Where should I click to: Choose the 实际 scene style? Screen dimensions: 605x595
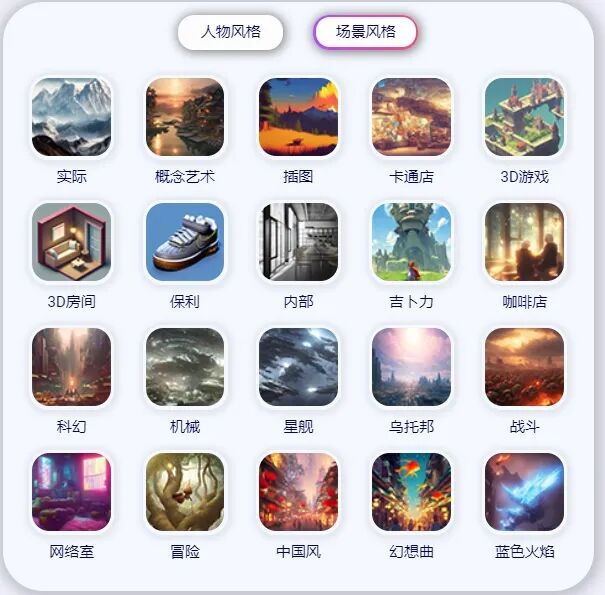pos(71,117)
